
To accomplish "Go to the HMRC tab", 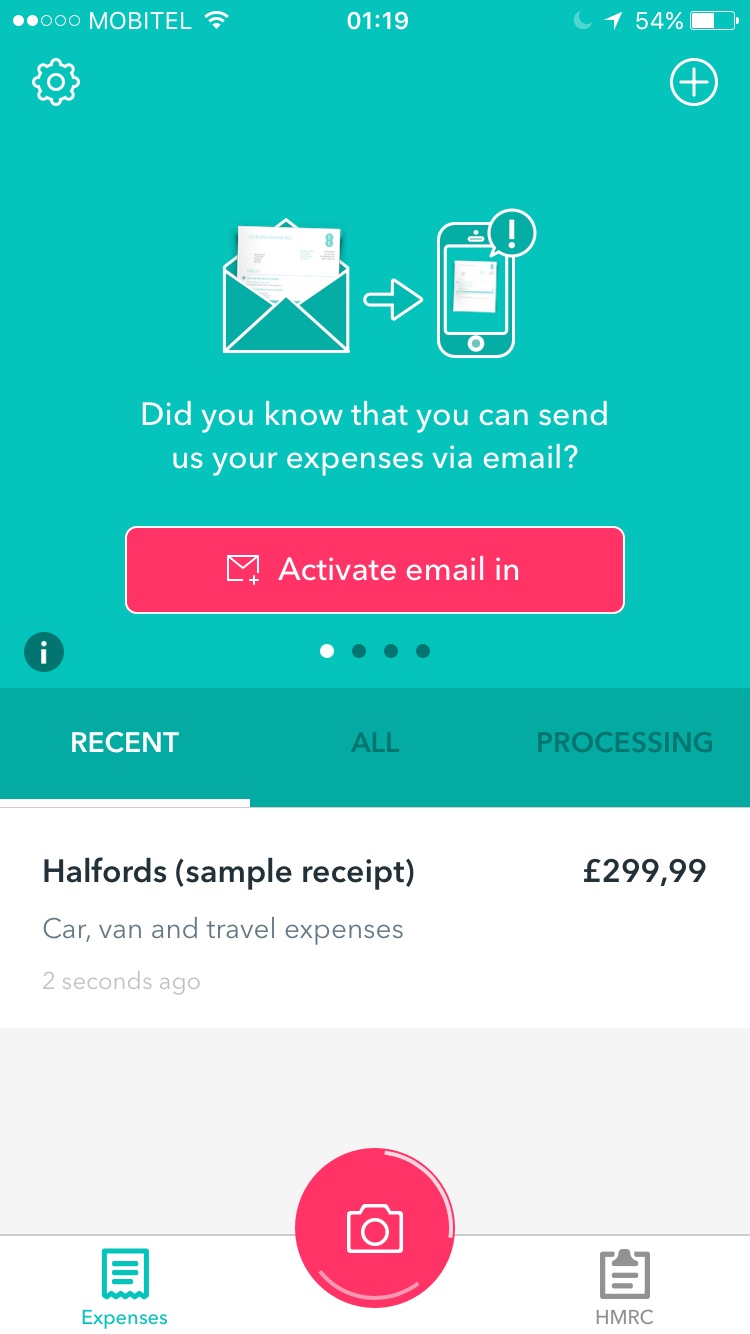I will [x=624, y=1288].
